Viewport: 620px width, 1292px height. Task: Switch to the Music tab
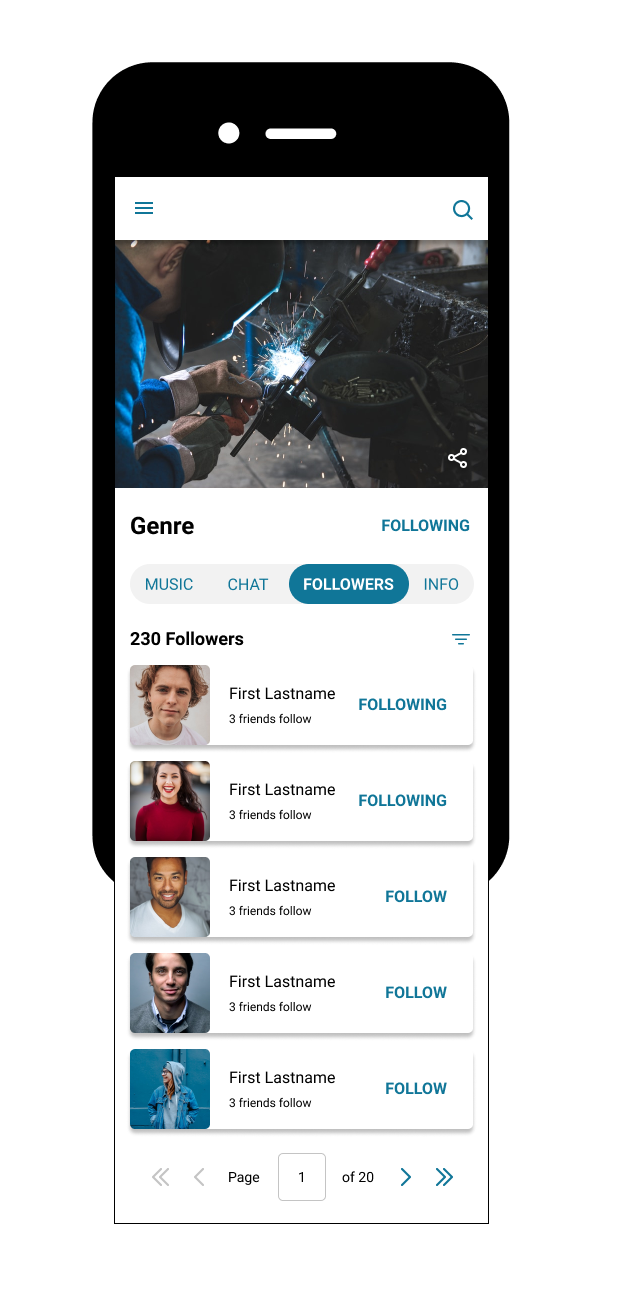[x=169, y=584]
